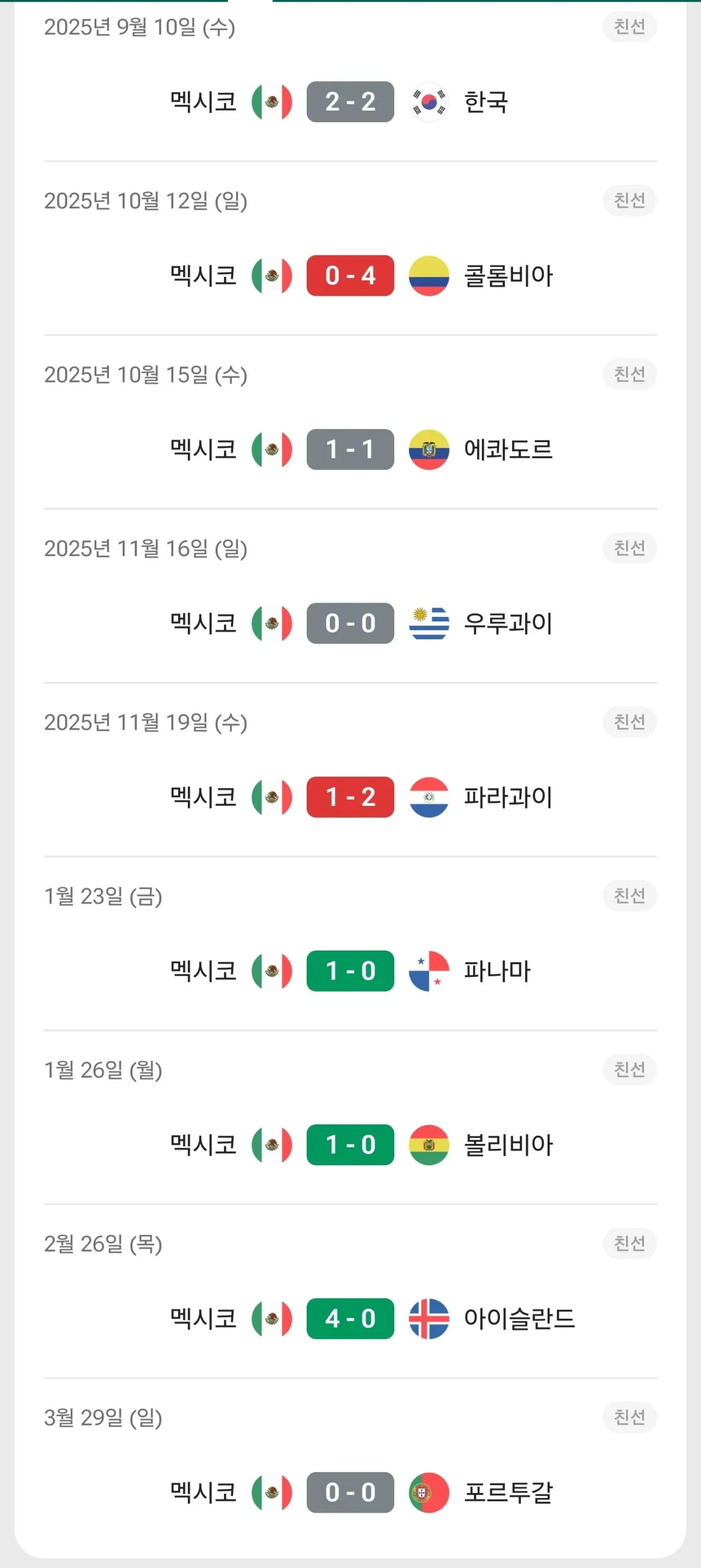This screenshot has width=701, height=1568.
Task: Open the Mexico vs Bolivia 1-0 match
Action: (350, 1144)
